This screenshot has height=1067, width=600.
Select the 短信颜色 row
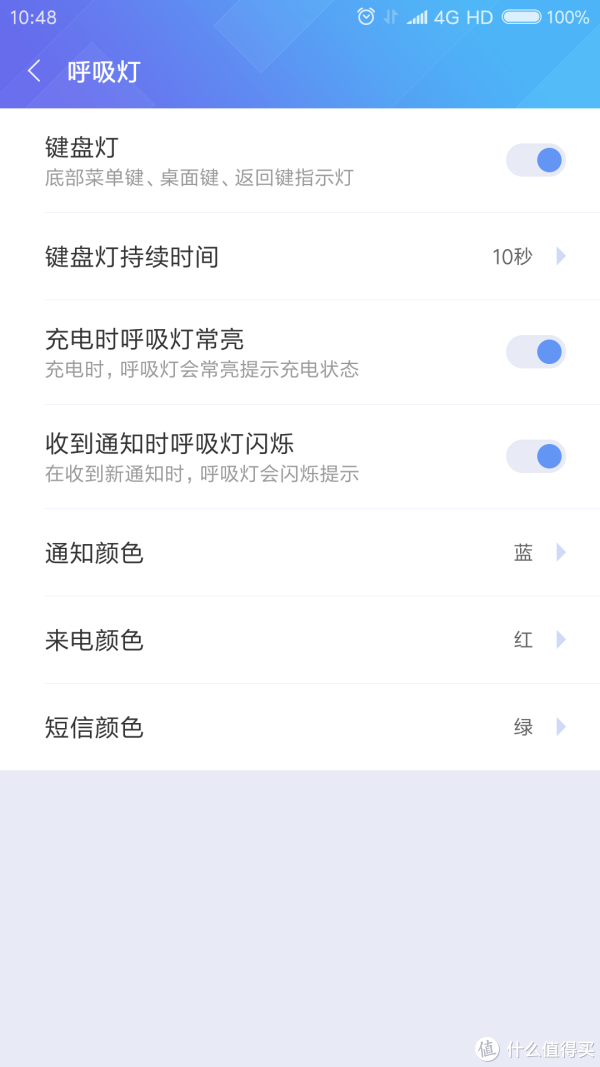point(300,727)
